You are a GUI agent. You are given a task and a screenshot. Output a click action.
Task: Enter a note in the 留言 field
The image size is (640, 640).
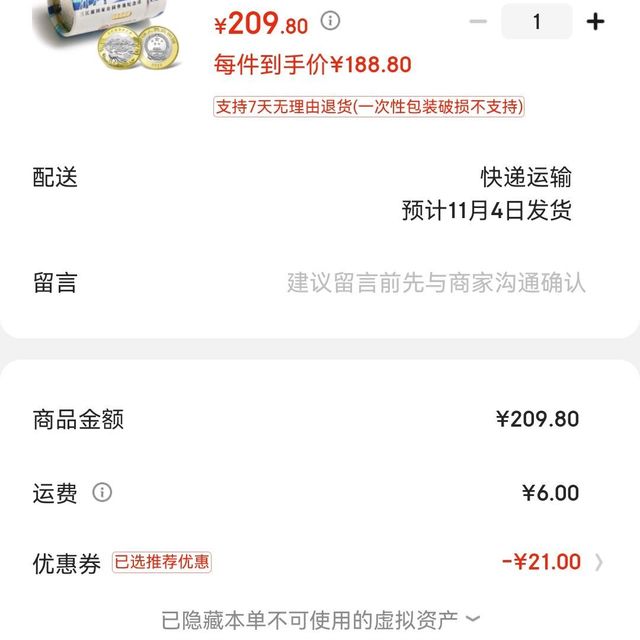[436, 283]
